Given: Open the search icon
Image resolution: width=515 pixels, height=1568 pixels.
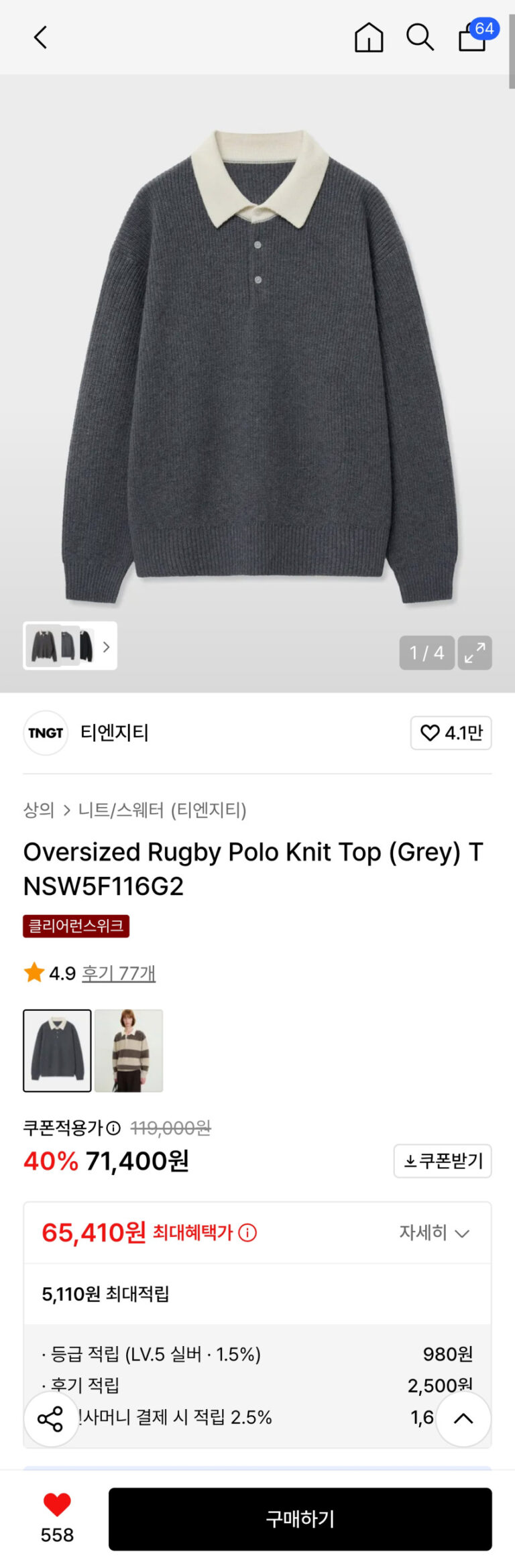Looking at the screenshot, I should click(420, 38).
